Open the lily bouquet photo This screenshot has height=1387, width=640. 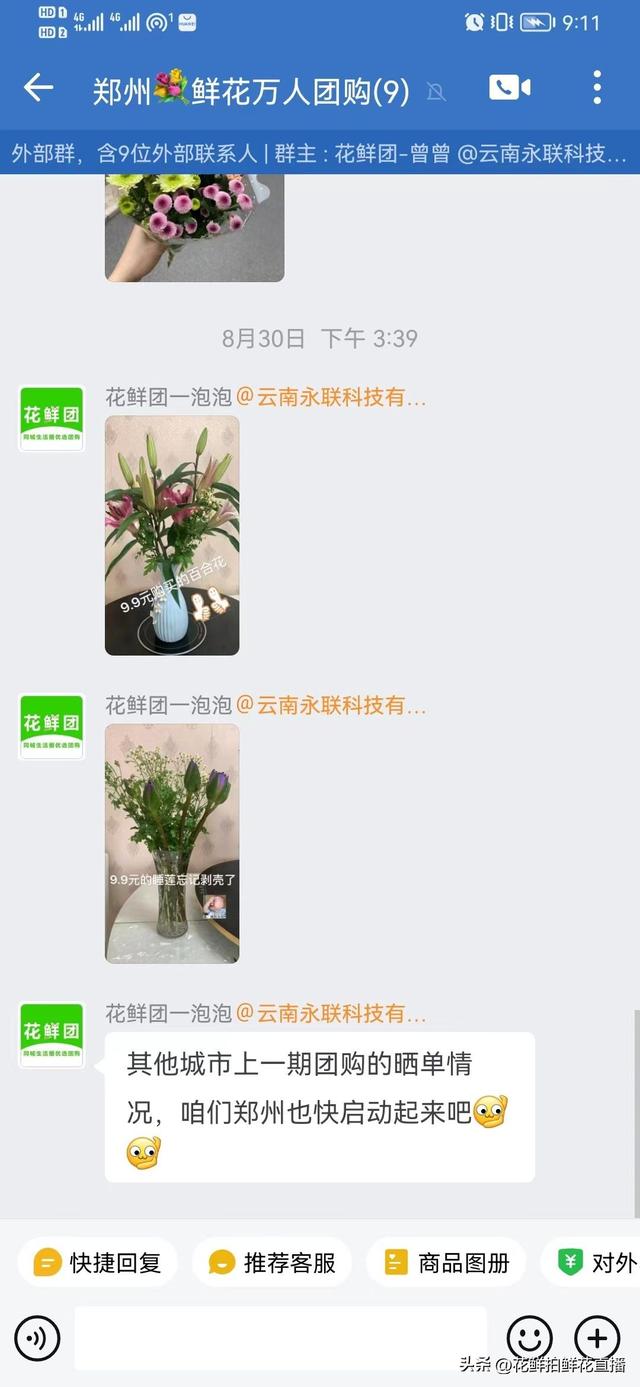(172, 535)
